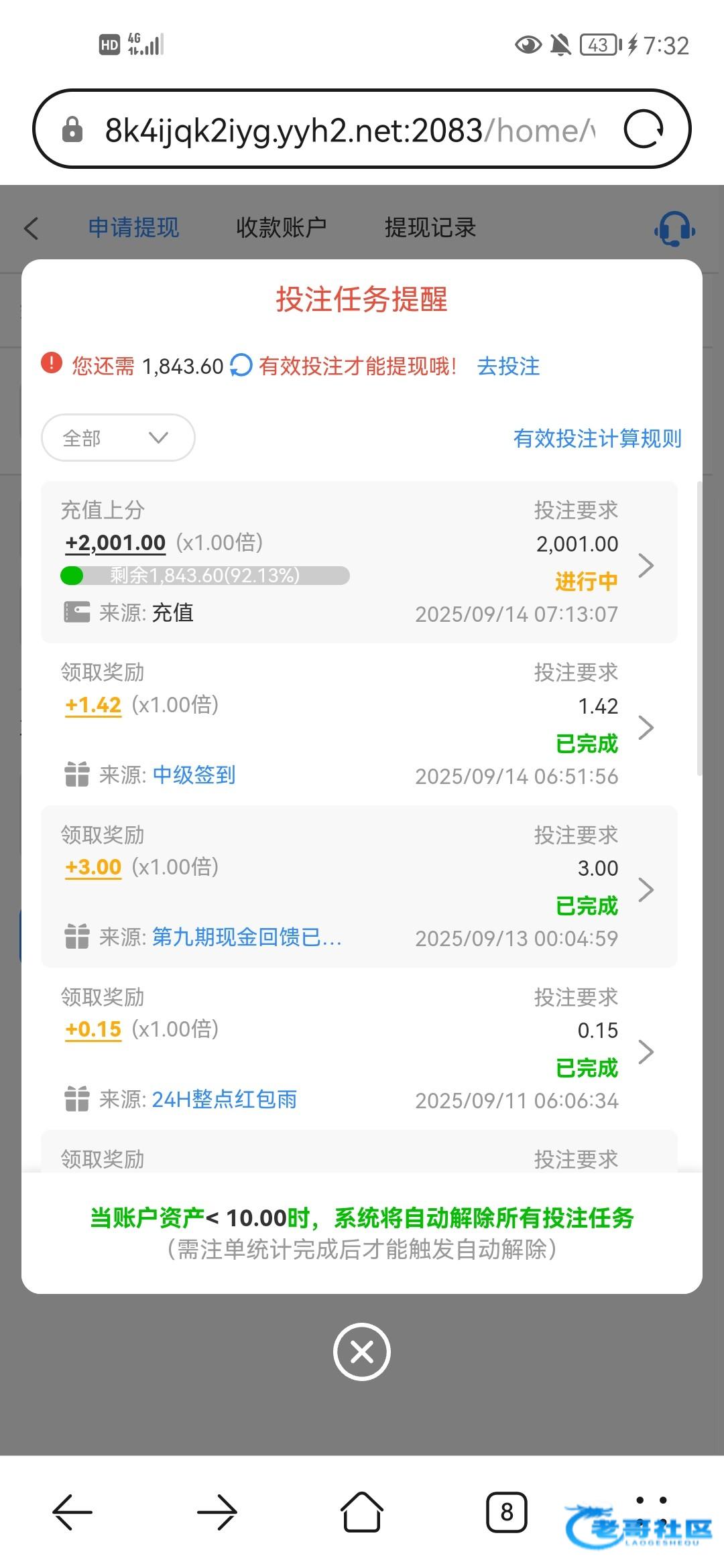
Task: Open the +0.15 24H整点红包雨 reward row
Action: (x=359, y=1049)
